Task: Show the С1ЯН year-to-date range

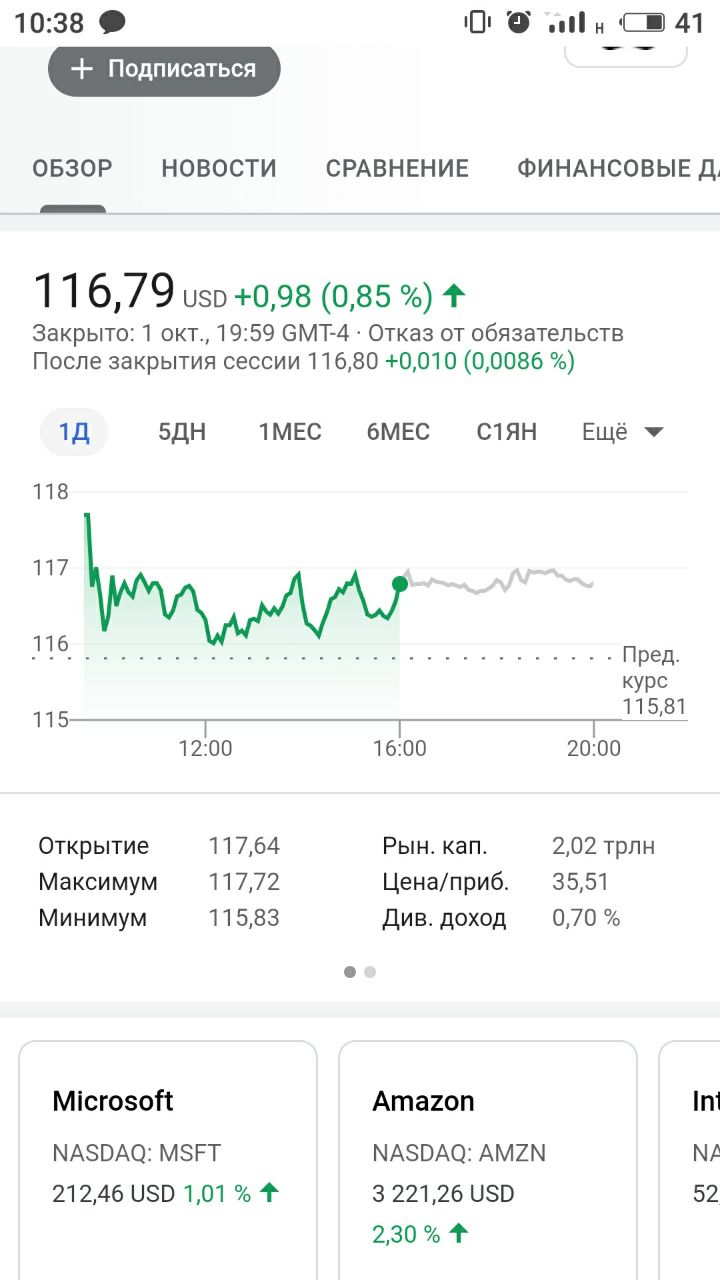Action: point(506,432)
